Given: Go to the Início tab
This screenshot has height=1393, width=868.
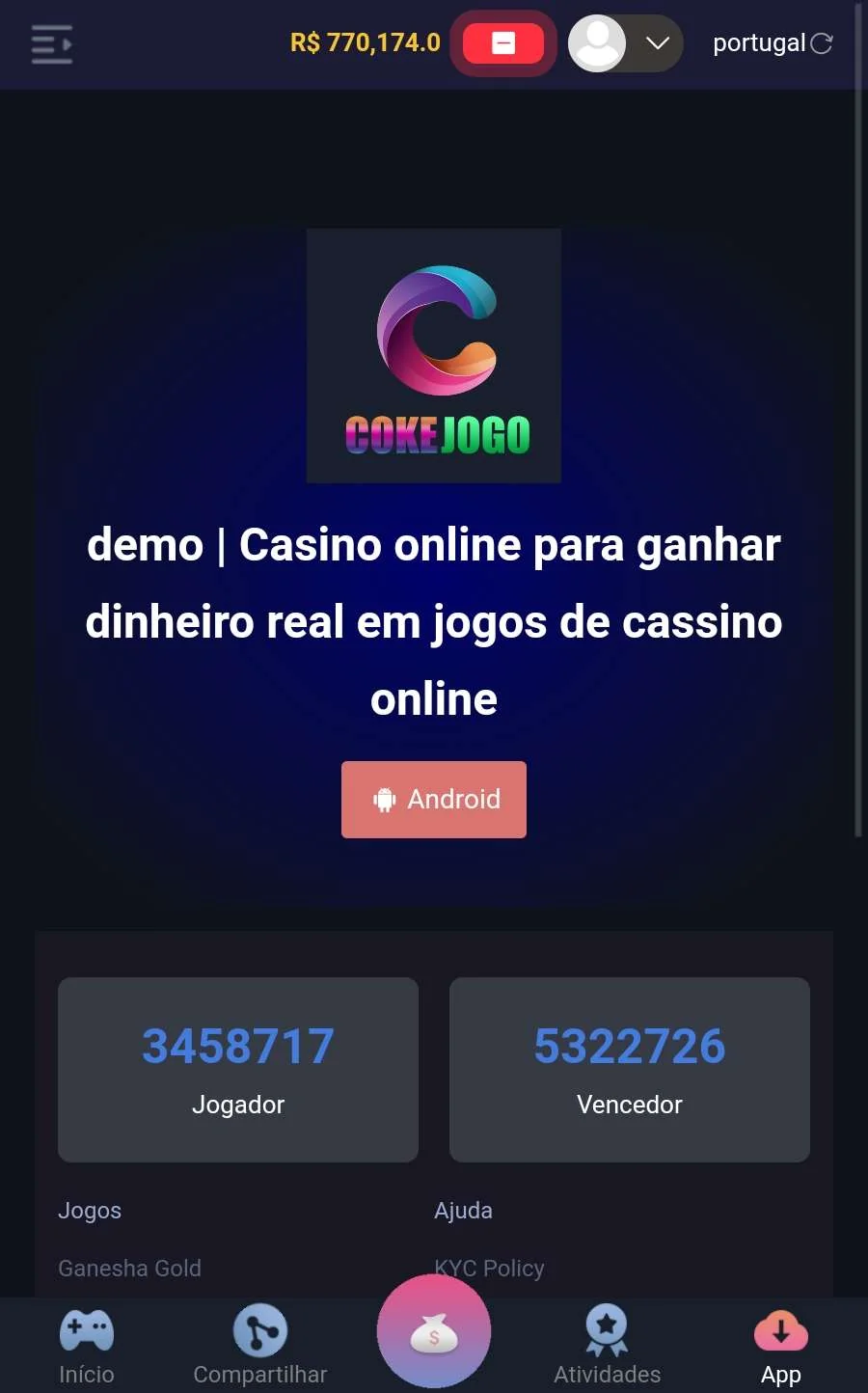Looking at the screenshot, I should click(x=87, y=1346).
